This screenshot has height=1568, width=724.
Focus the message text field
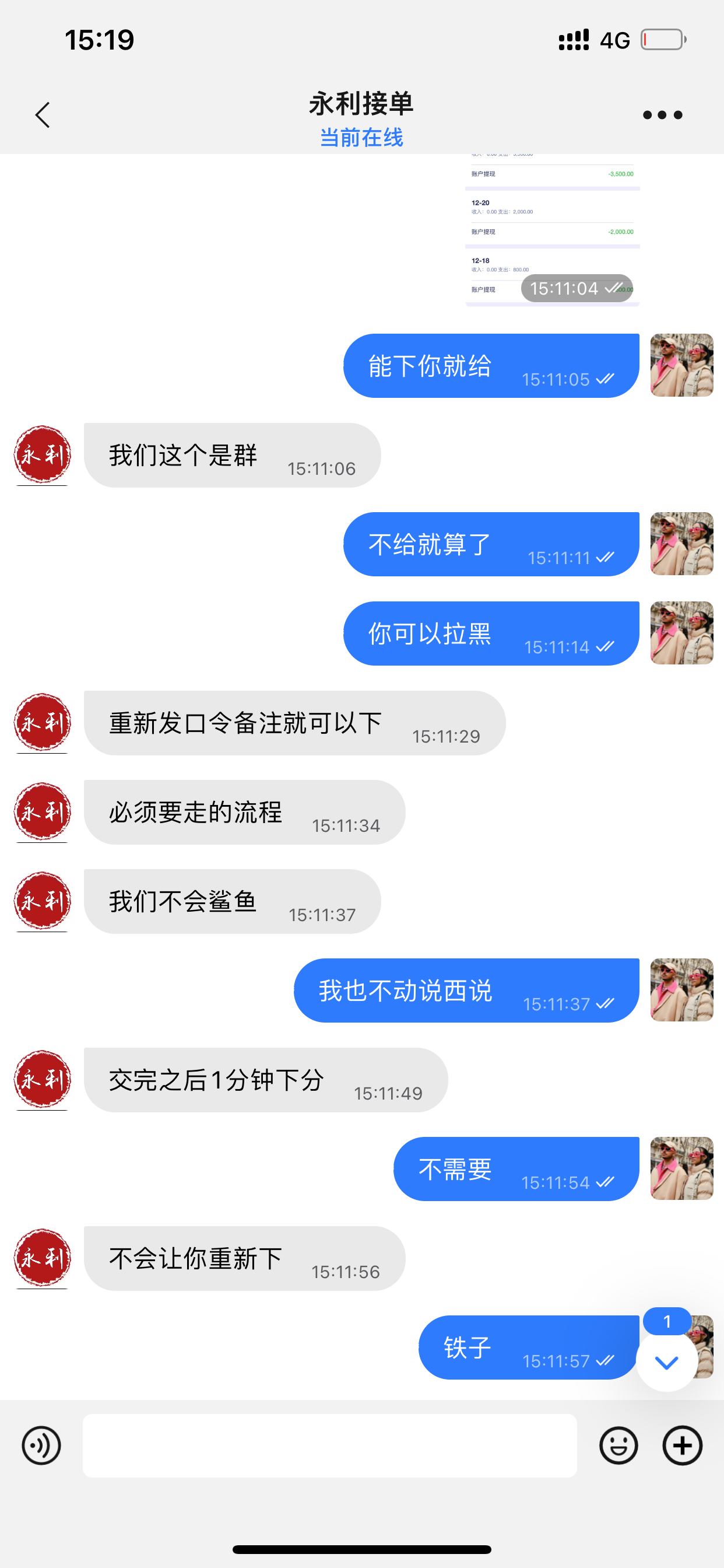329,1445
